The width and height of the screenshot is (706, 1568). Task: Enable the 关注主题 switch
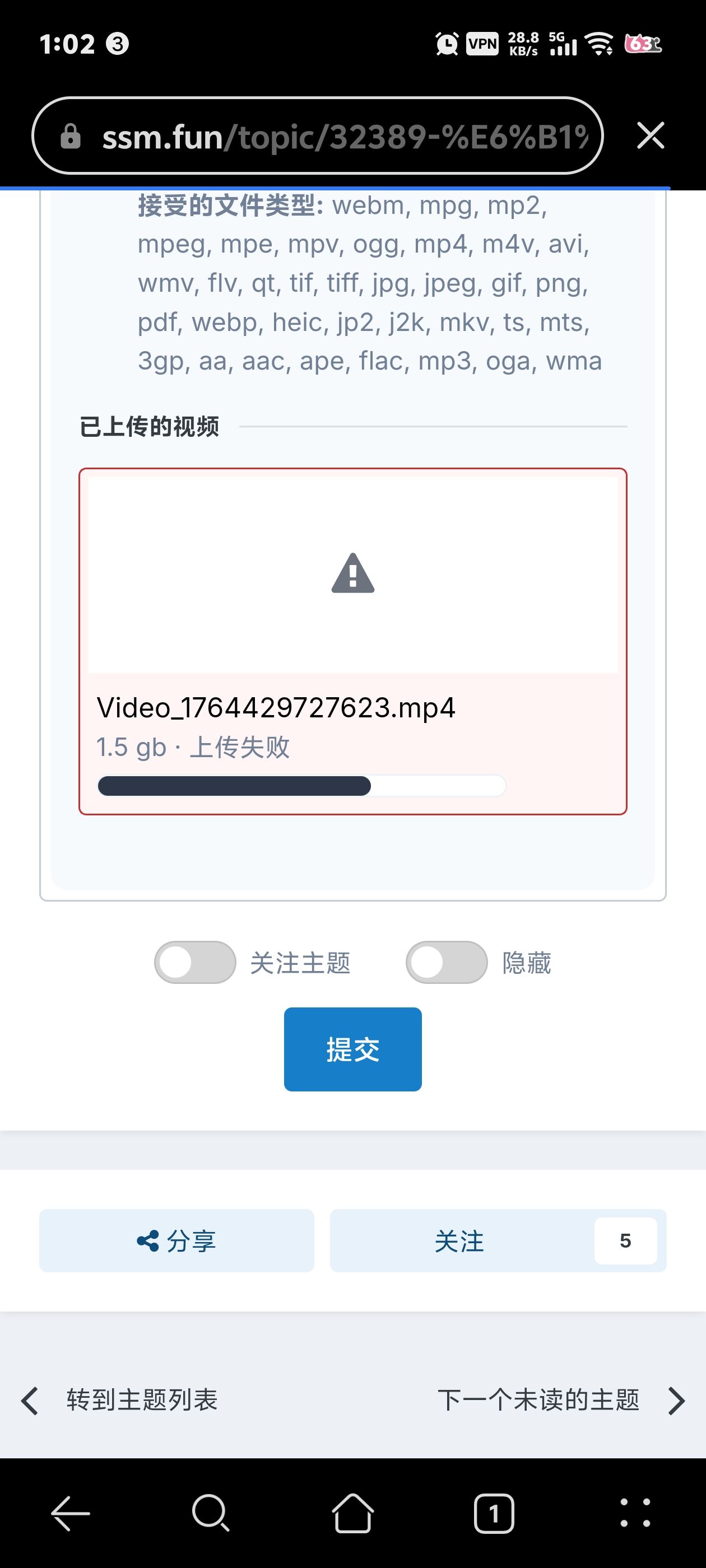click(x=195, y=962)
